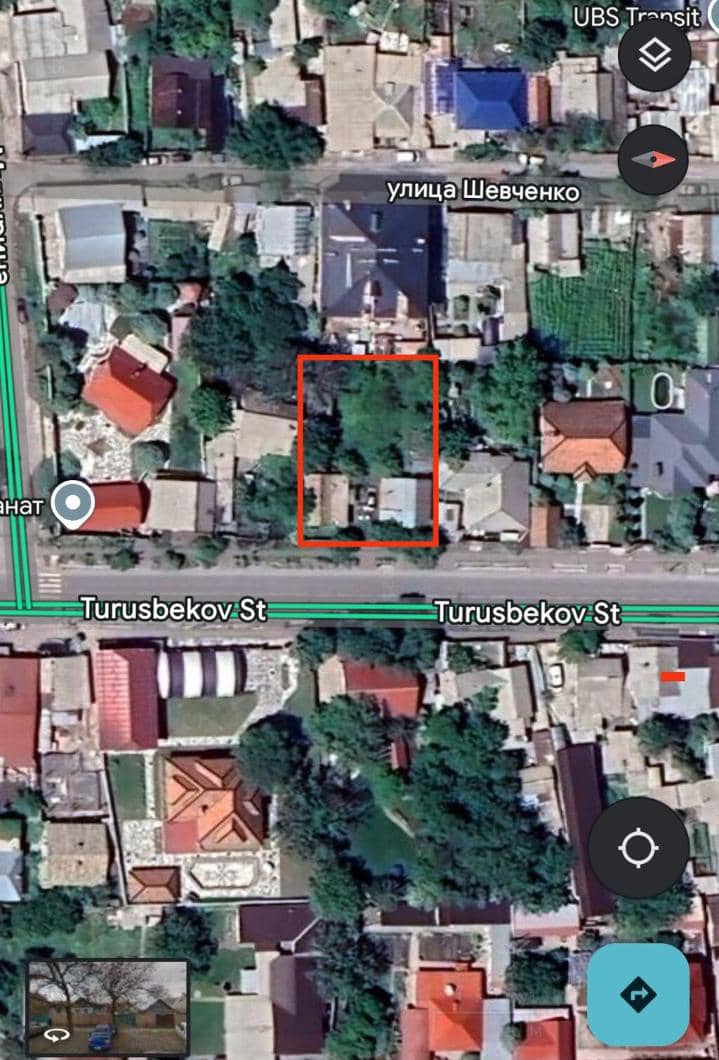Open the map layers selector
The image size is (719, 1060).
[655, 57]
